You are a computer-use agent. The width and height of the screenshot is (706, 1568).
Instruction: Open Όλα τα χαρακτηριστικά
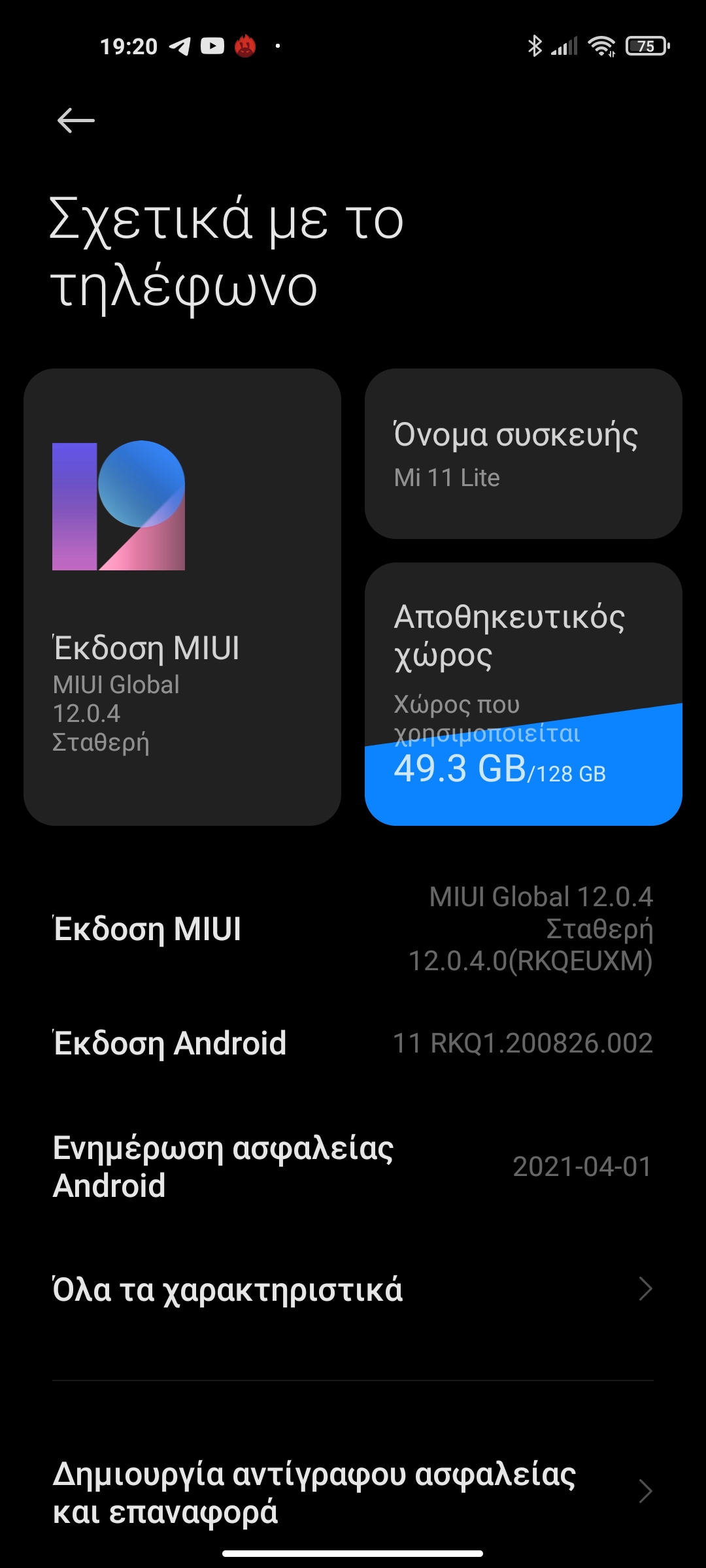353,1289
